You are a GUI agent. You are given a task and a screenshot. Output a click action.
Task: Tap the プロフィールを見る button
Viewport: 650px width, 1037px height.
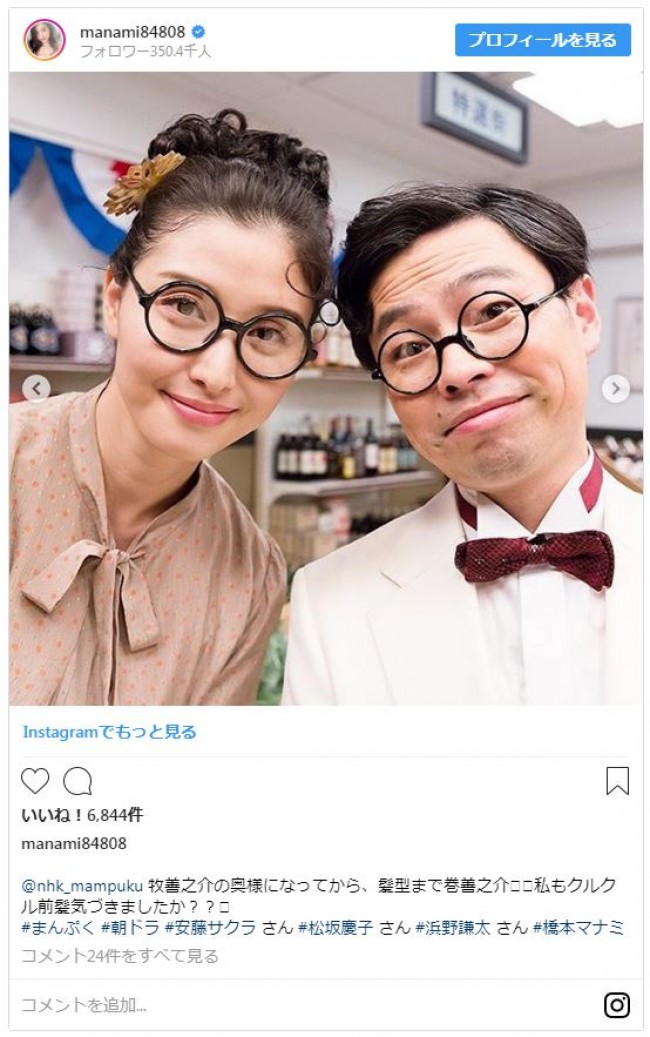542,40
